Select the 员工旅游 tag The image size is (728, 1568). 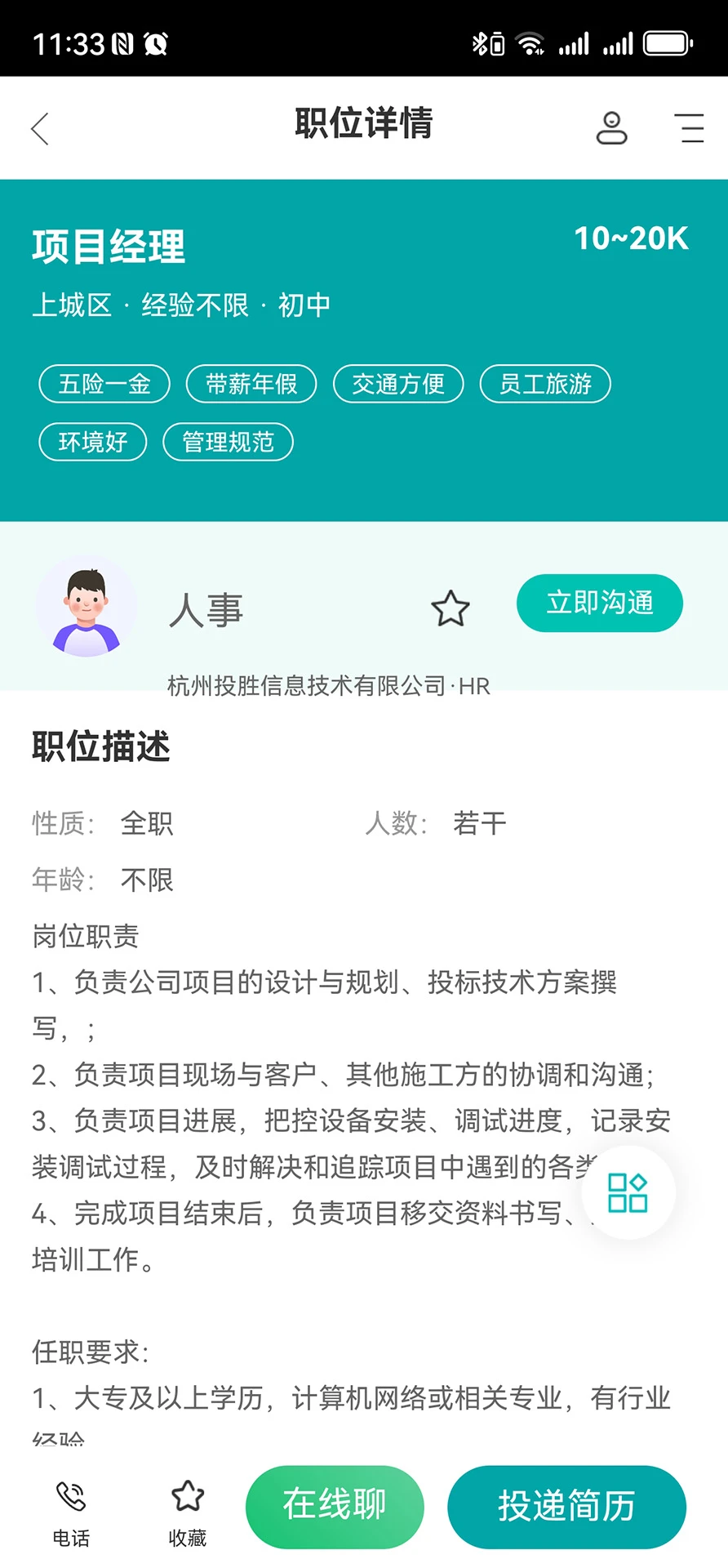545,384
